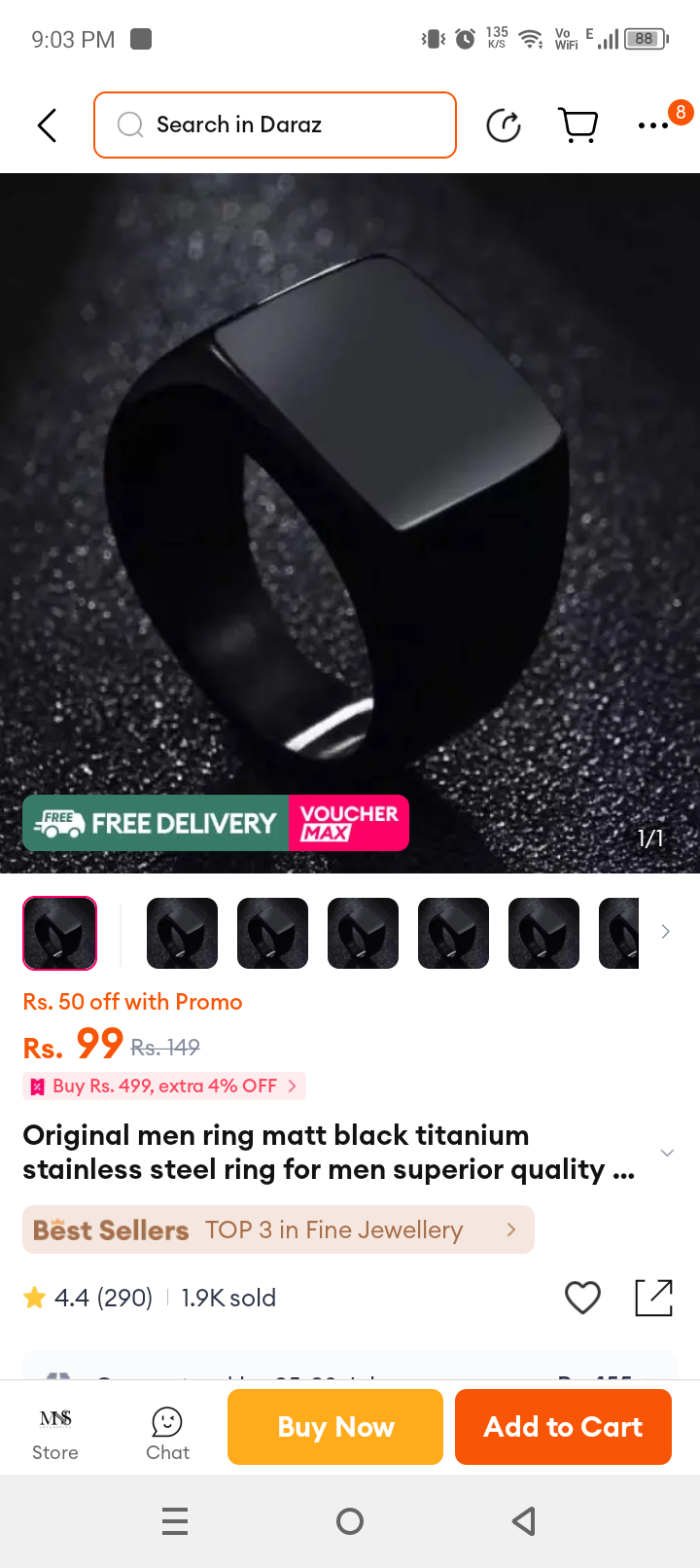Tap the Search in Daraz field
Viewport: 700px width, 1568px height.
[275, 125]
